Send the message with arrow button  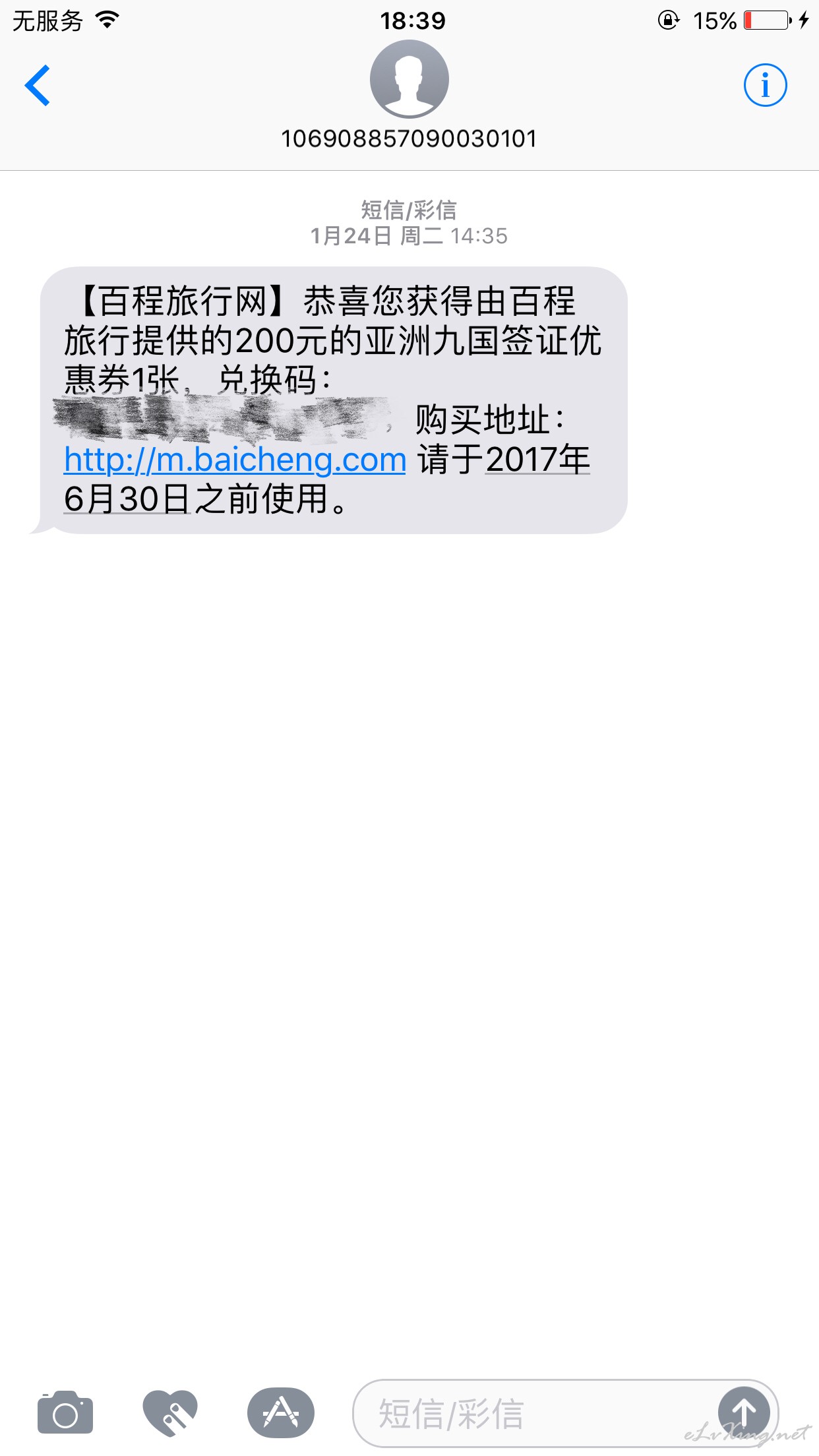[x=744, y=1412]
